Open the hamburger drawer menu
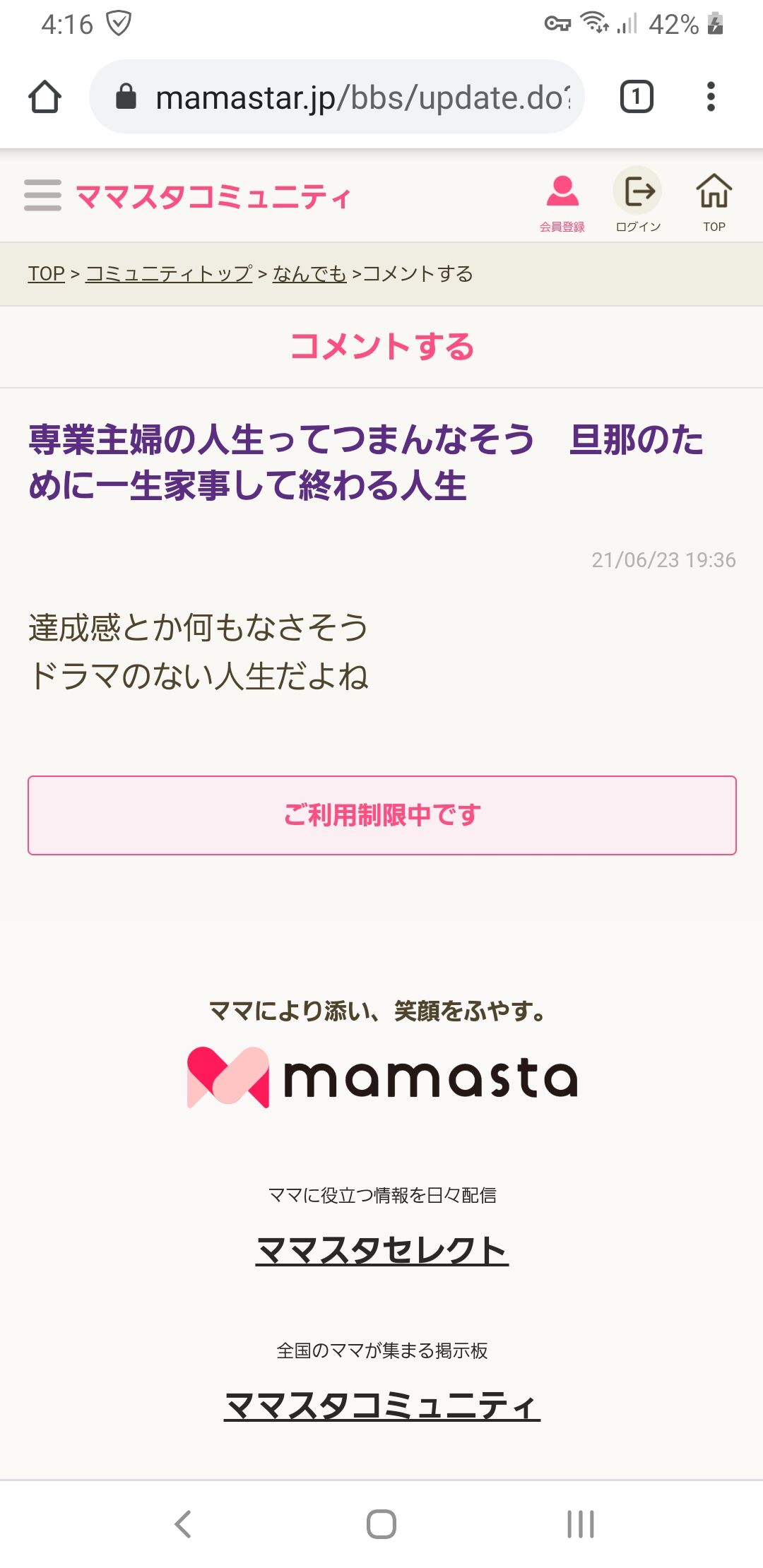 [42, 196]
